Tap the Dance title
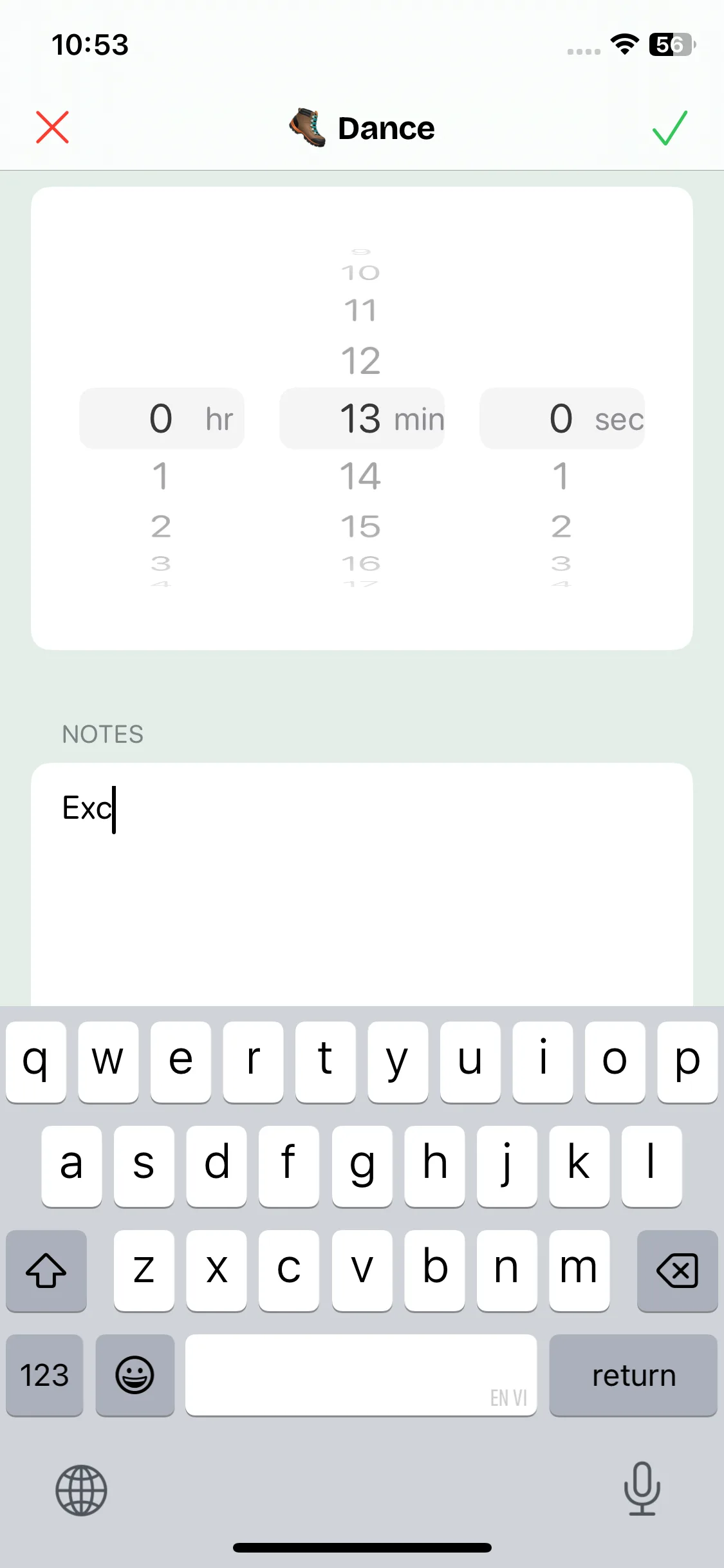 pos(385,127)
